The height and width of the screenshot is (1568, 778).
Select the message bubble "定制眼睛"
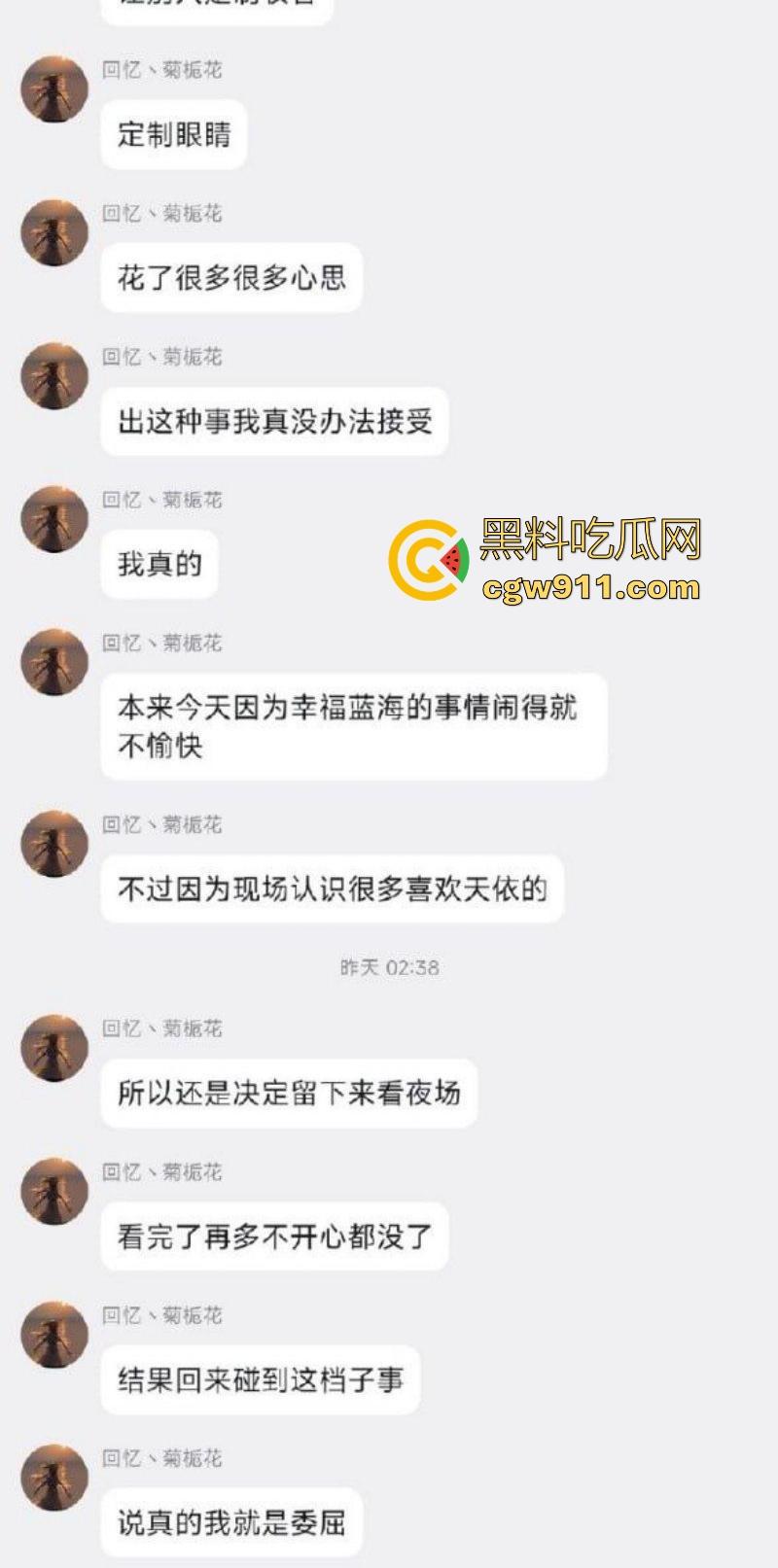click(x=173, y=135)
